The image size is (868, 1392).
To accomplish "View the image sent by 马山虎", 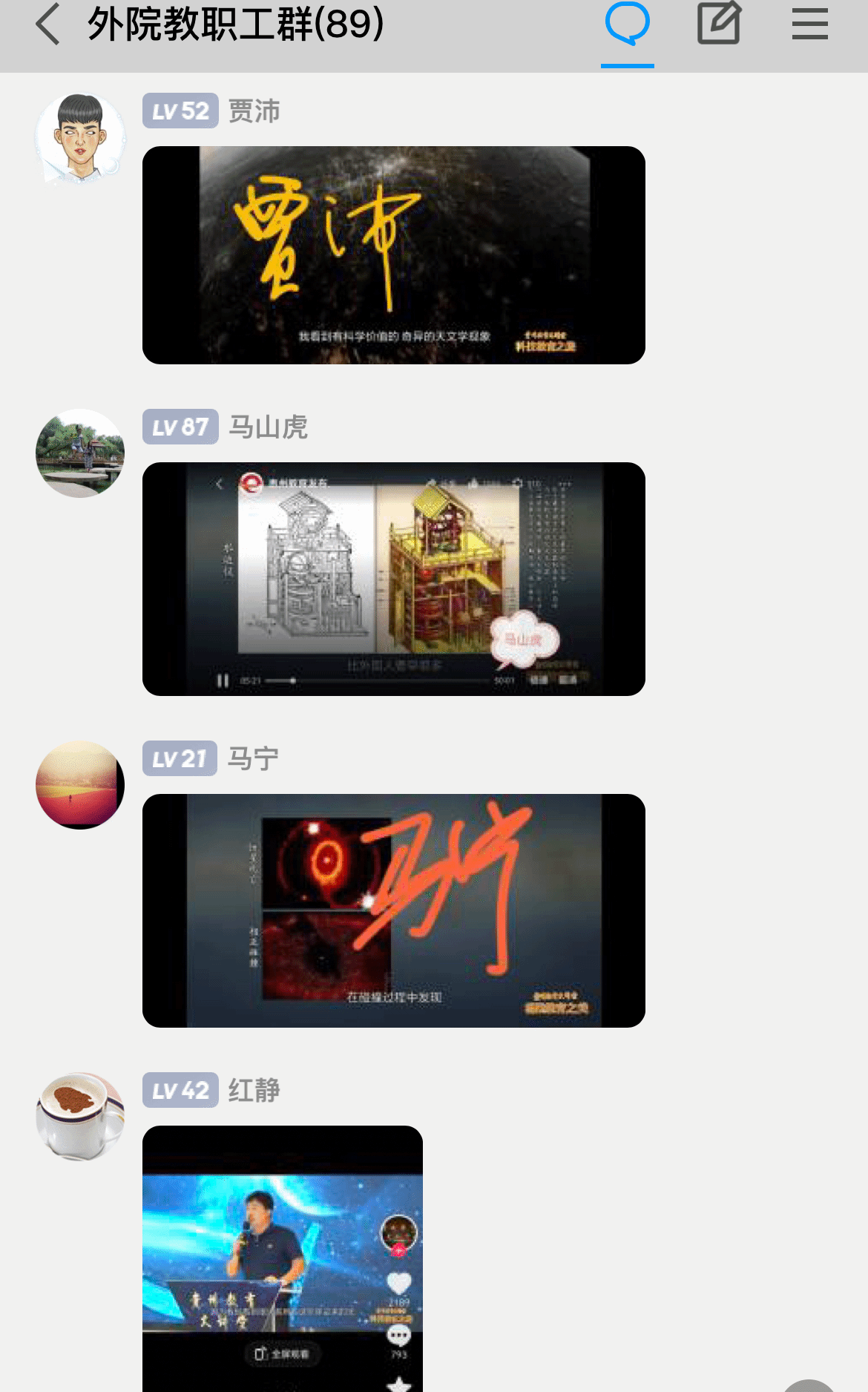I will point(393,579).
